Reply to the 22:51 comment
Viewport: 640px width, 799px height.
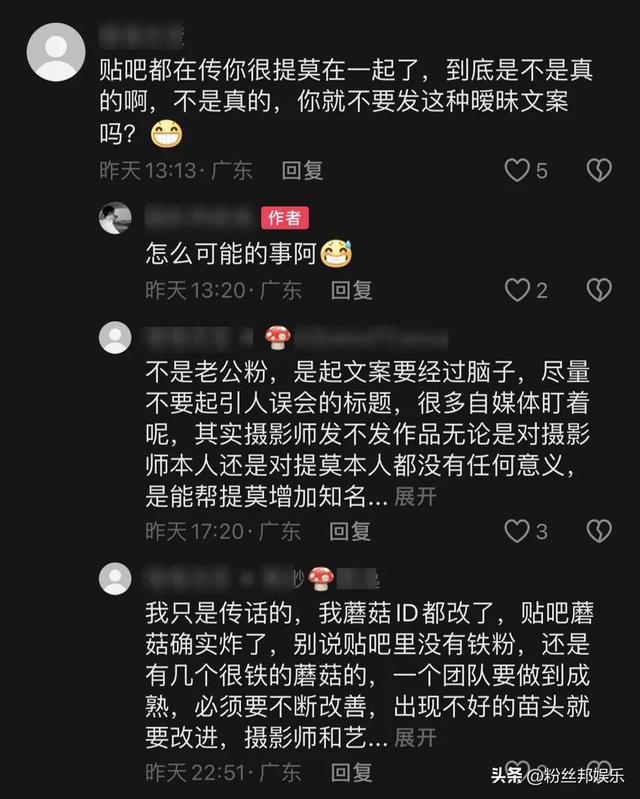(351, 771)
